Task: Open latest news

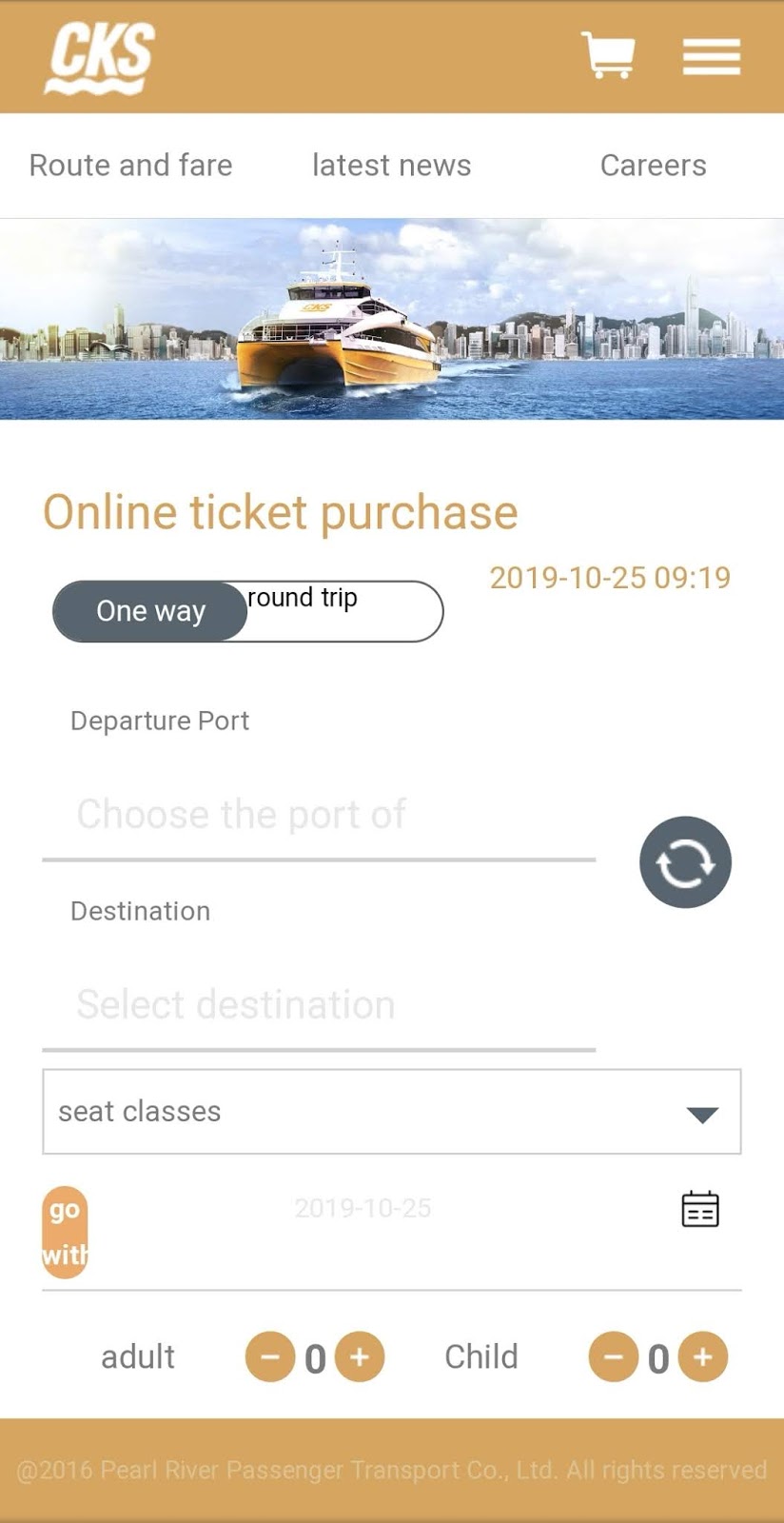Action: 391,165
